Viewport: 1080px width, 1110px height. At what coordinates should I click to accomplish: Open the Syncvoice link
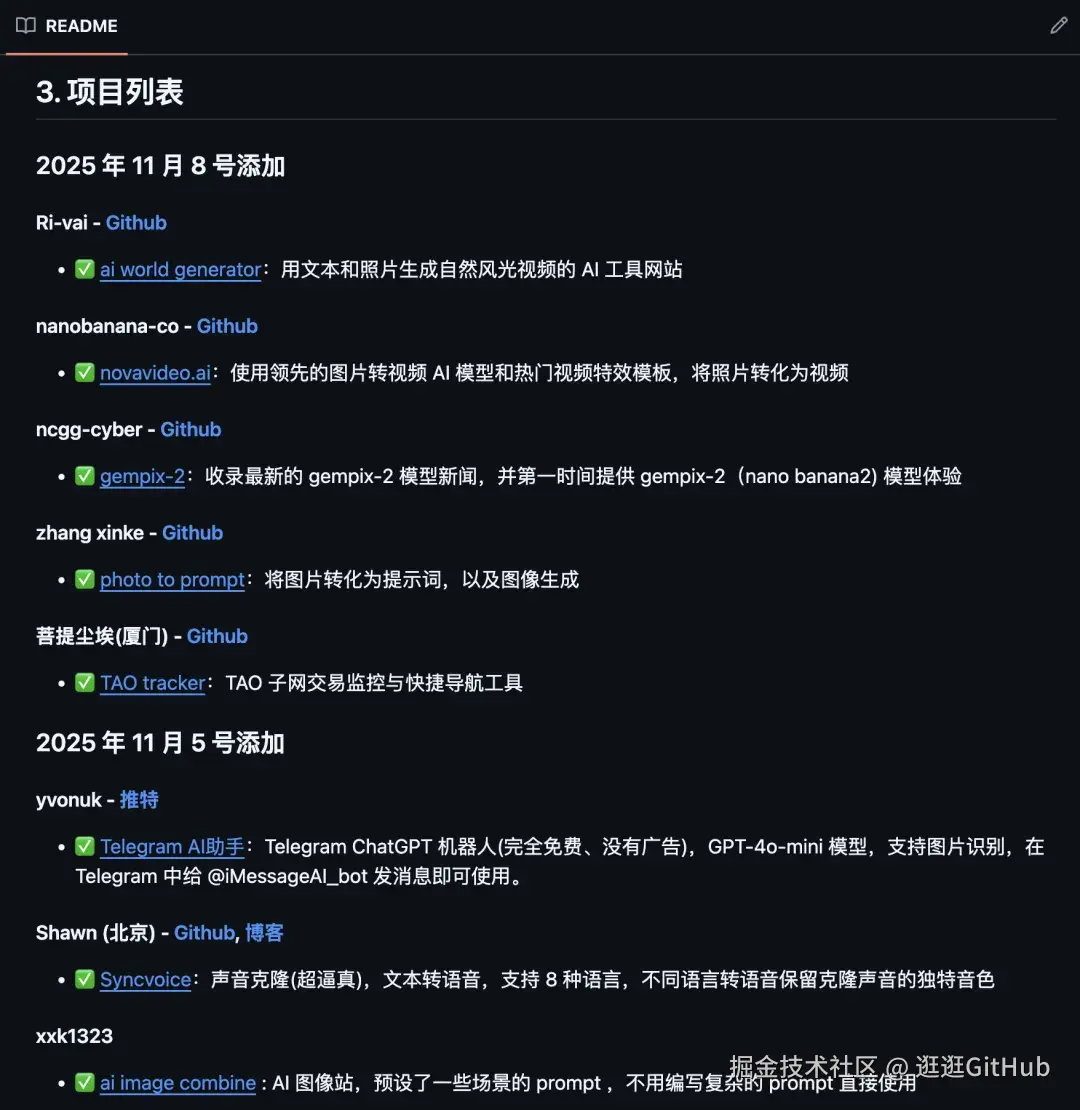145,980
